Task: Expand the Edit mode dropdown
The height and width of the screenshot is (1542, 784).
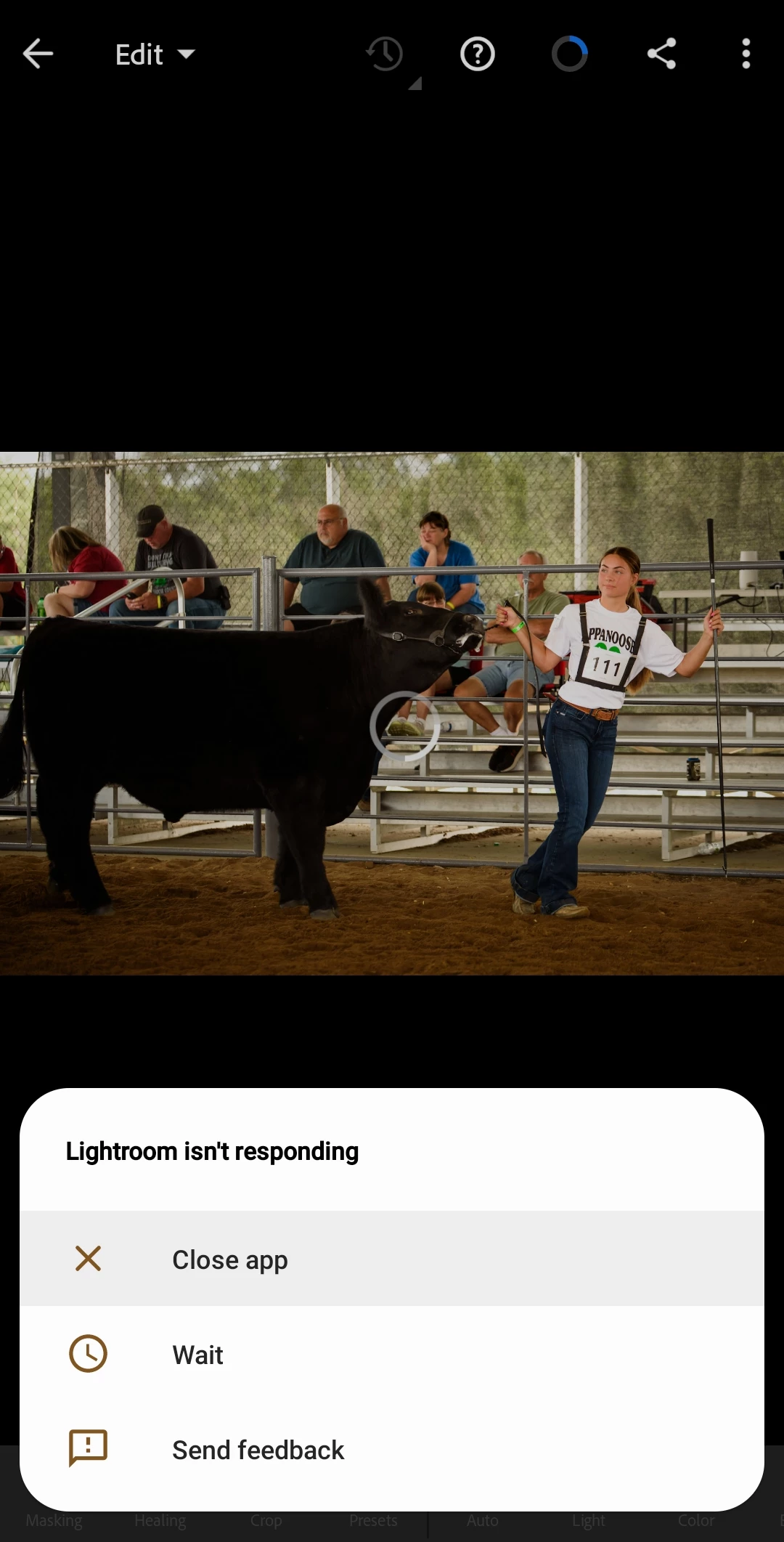Action: pos(155,54)
